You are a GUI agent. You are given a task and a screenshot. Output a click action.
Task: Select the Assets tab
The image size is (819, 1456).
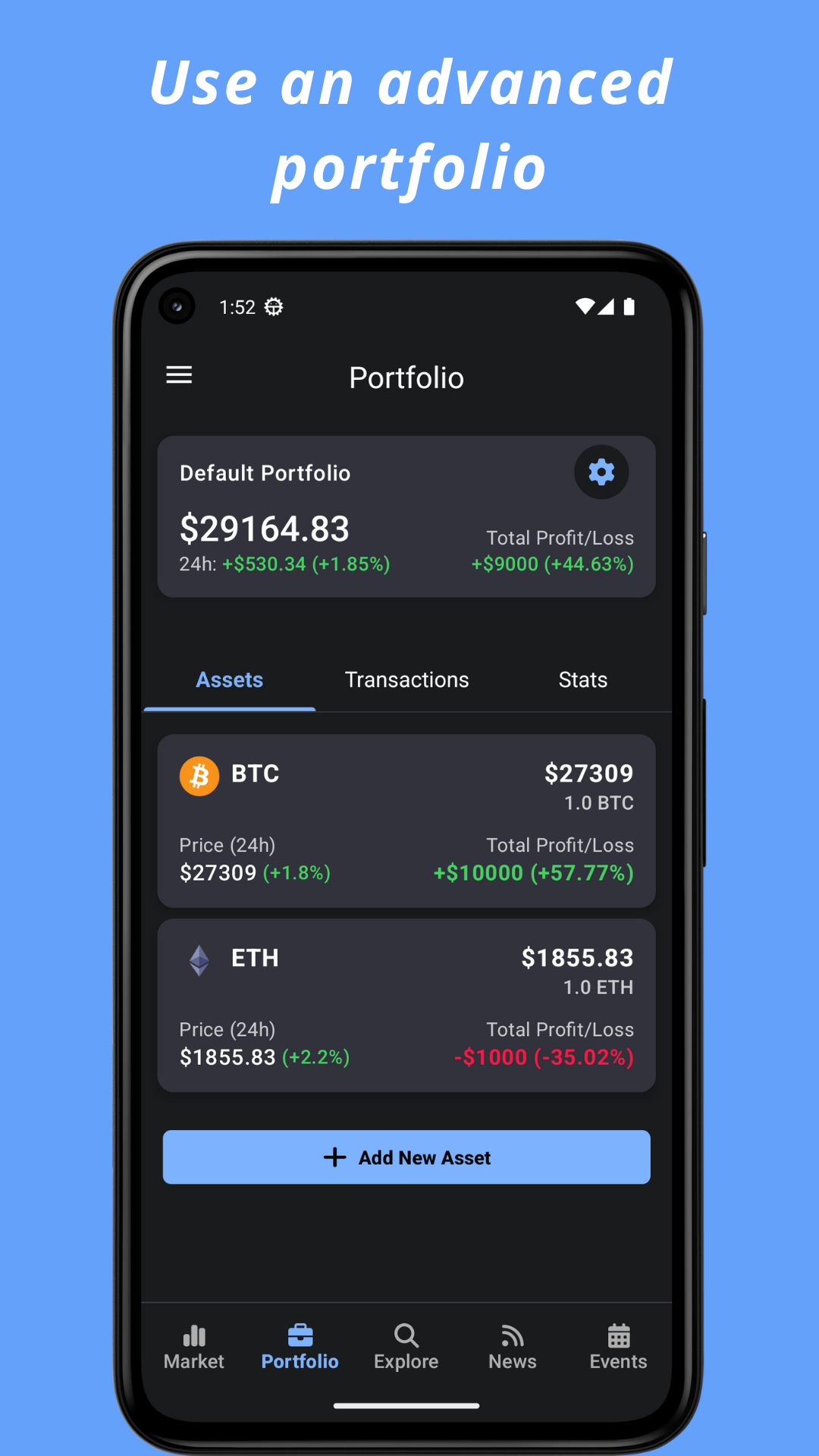pos(229,679)
